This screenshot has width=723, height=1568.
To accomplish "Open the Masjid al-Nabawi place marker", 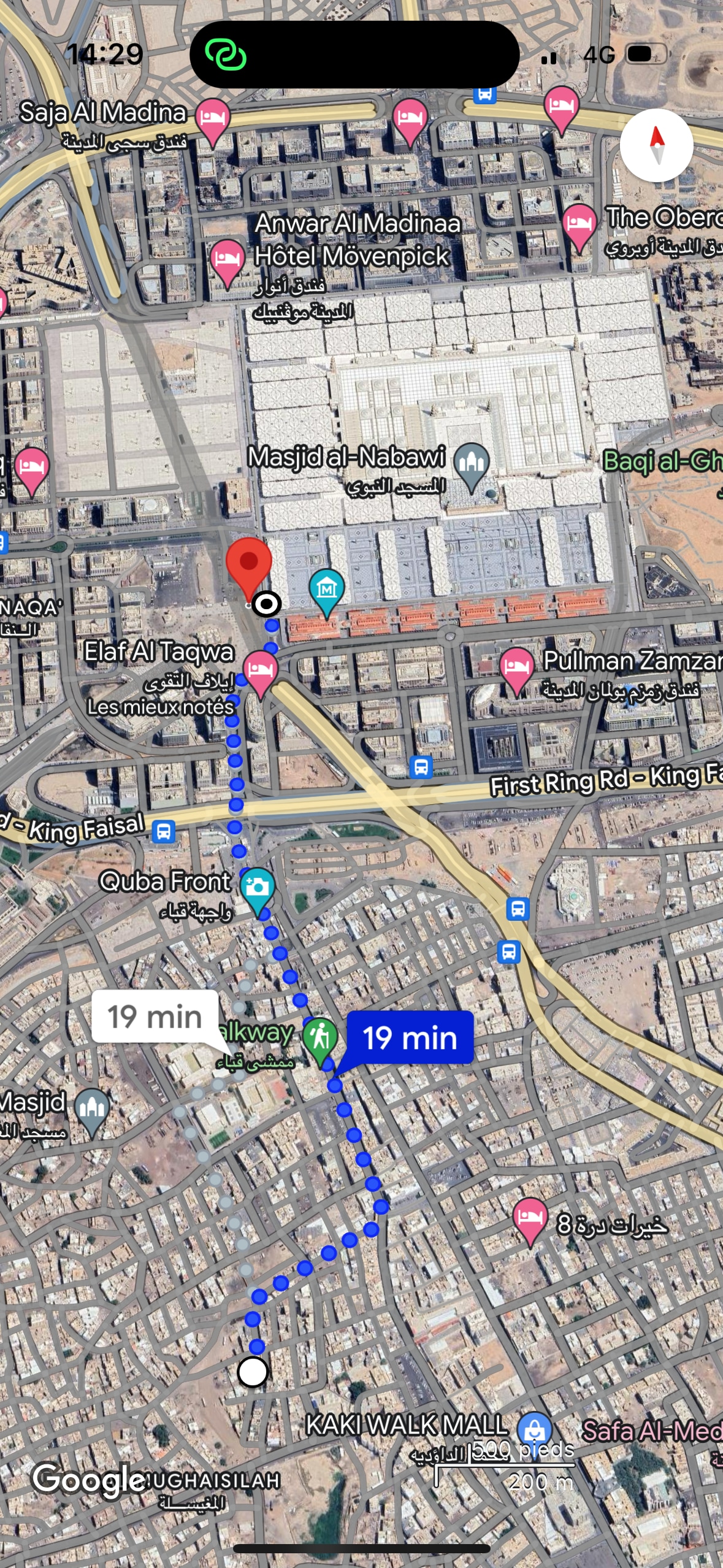I will 471,463.
